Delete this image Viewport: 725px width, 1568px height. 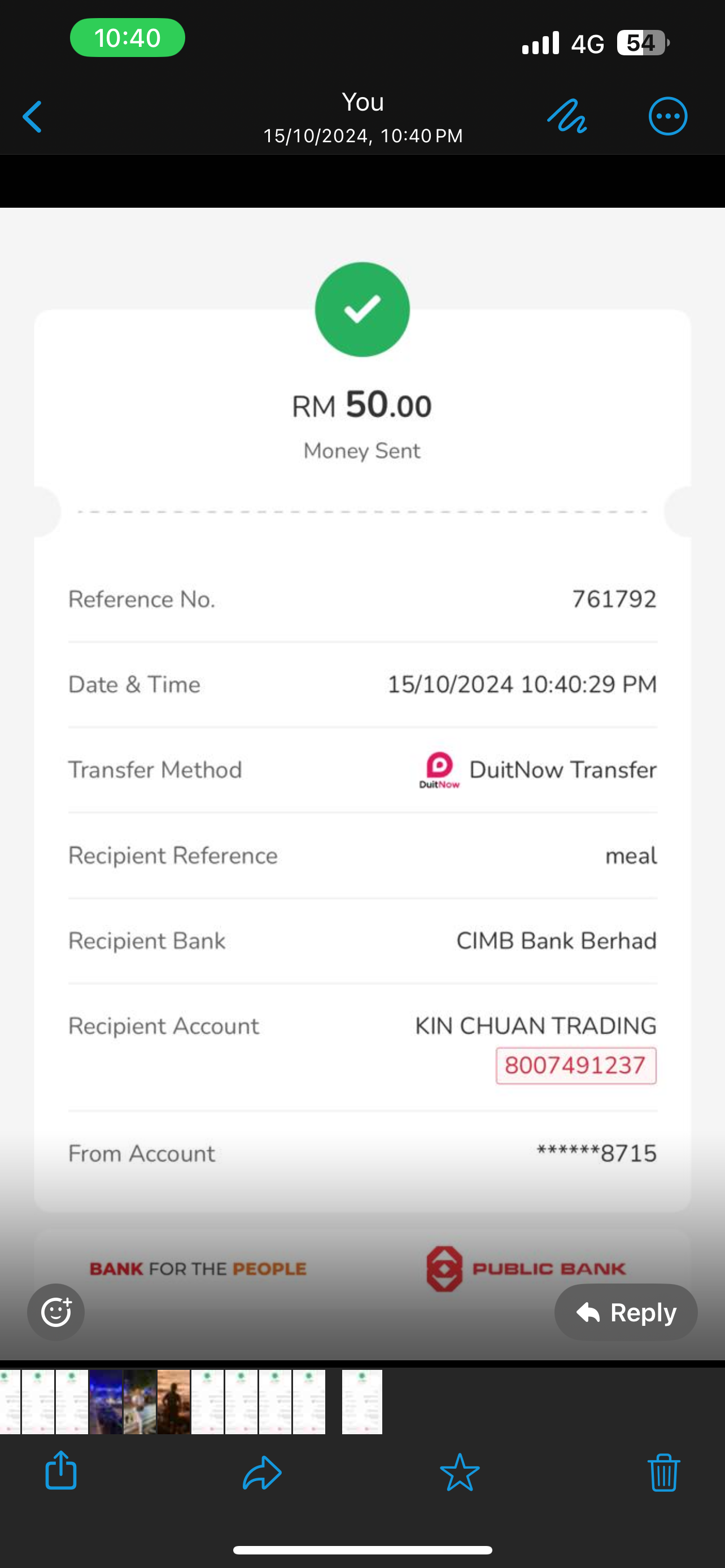[663, 1472]
